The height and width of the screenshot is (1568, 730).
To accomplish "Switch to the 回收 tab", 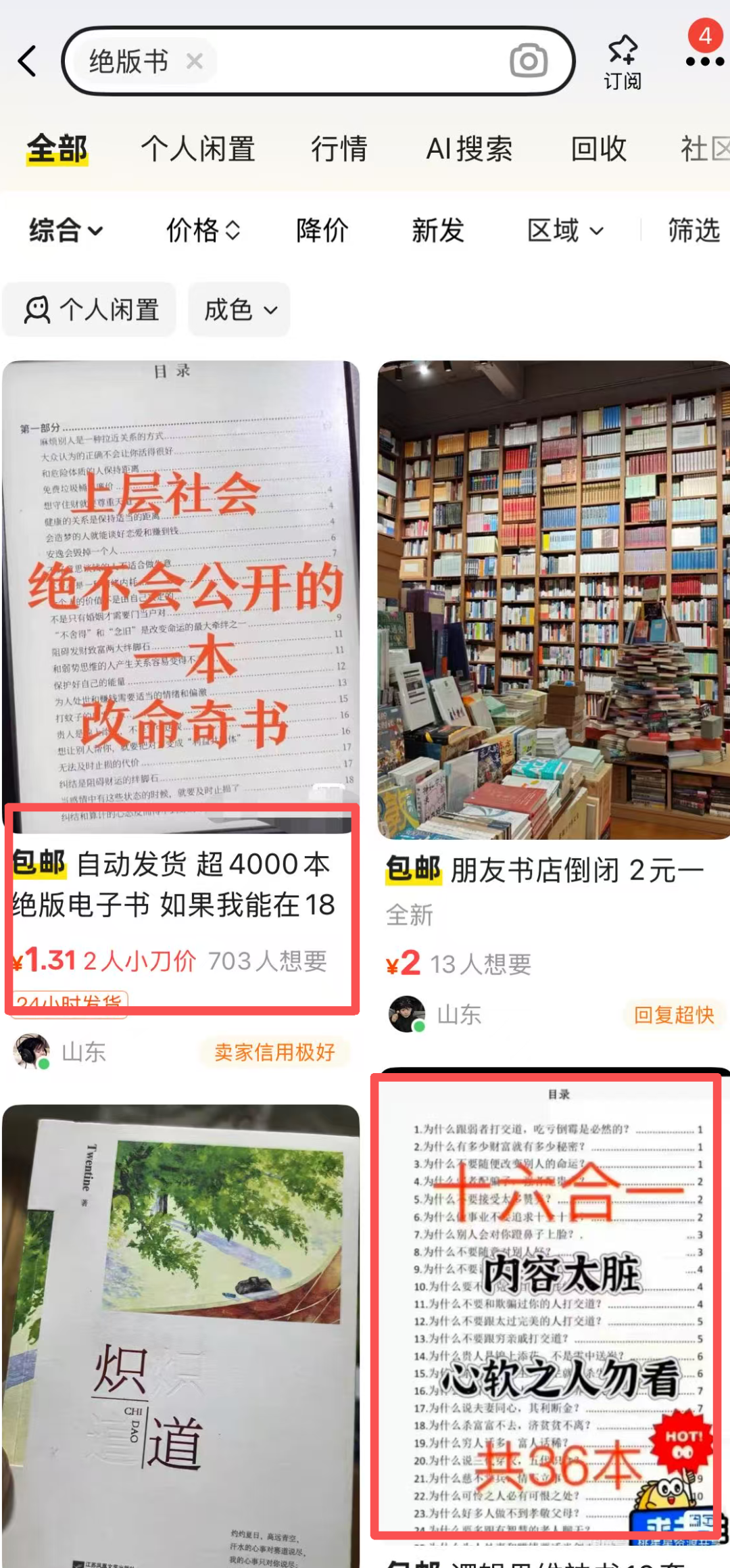I will 598,149.
